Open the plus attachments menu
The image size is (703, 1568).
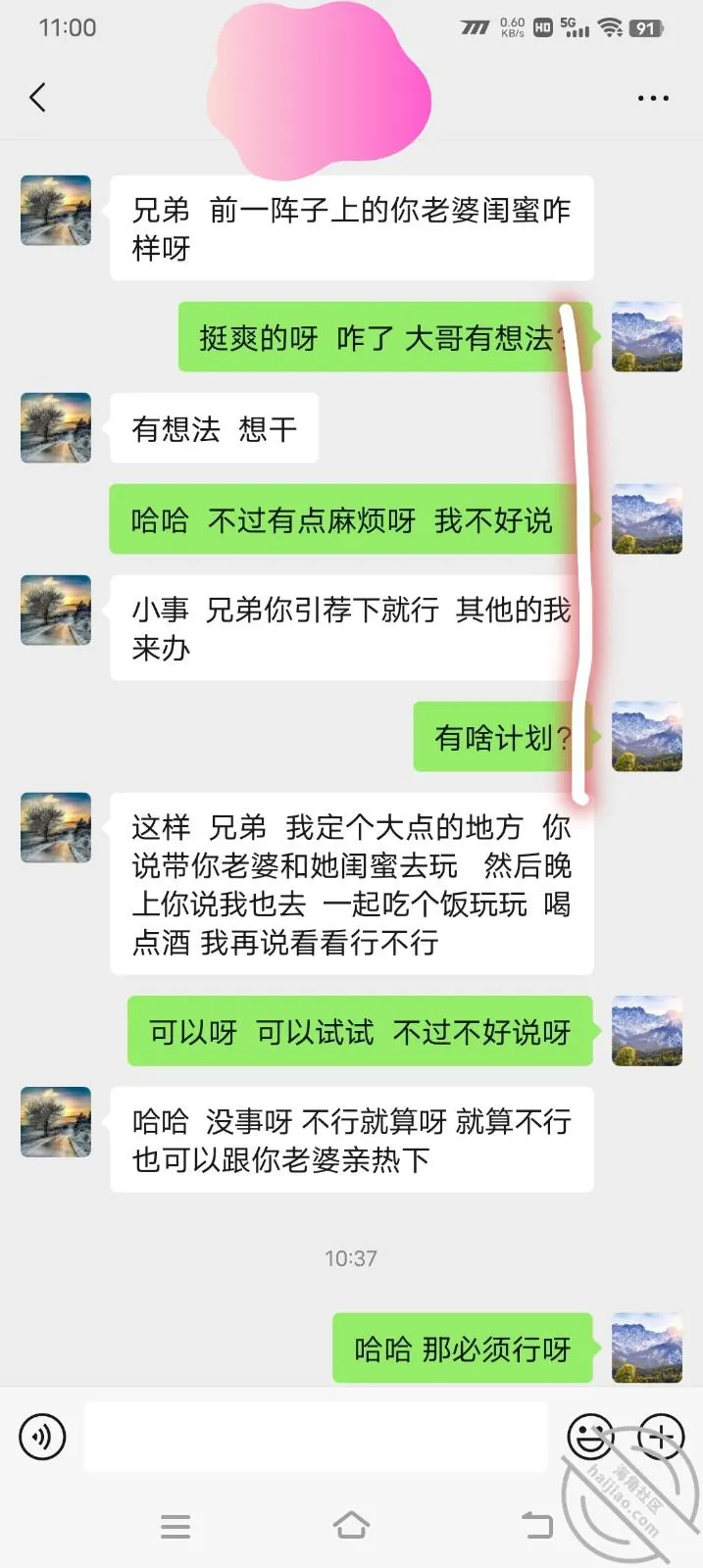pyautogui.click(x=661, y=1438)
